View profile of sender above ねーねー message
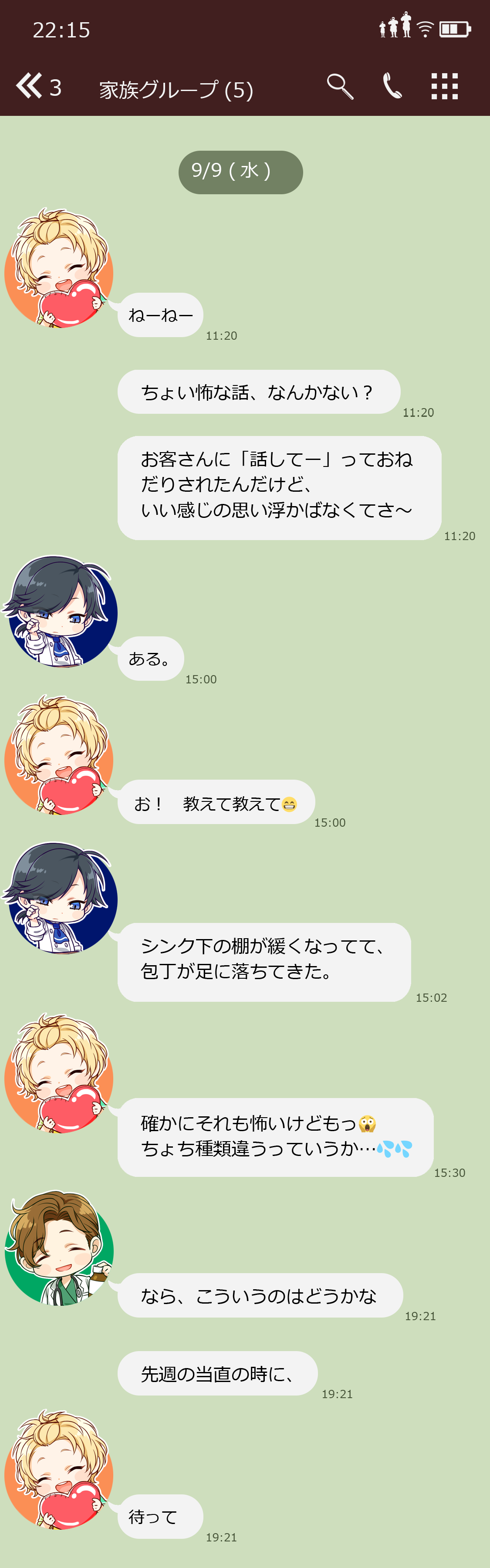 tap(59, 268)
